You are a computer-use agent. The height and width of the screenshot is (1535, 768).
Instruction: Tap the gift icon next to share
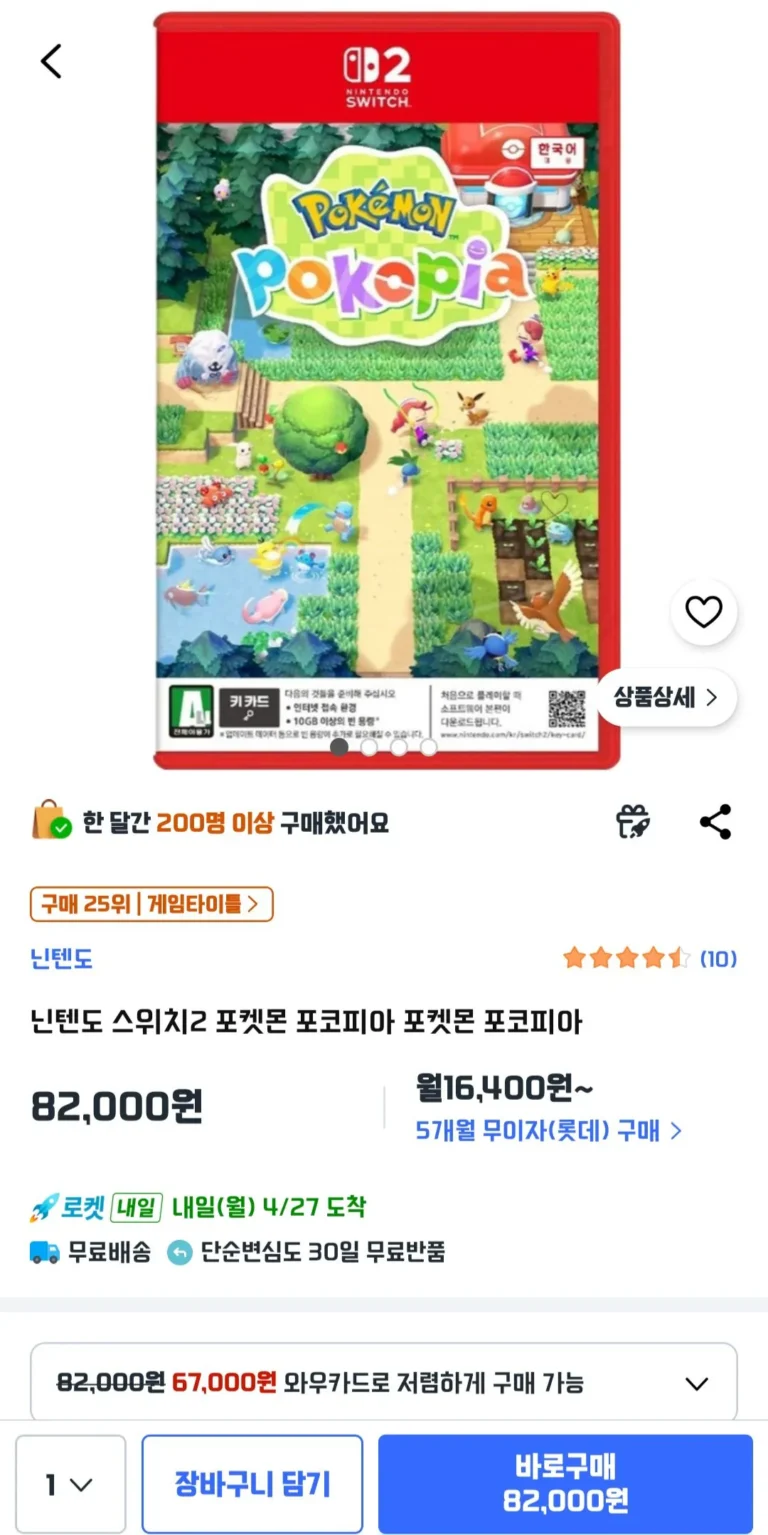pyautogui.click(x=633, y=822)
